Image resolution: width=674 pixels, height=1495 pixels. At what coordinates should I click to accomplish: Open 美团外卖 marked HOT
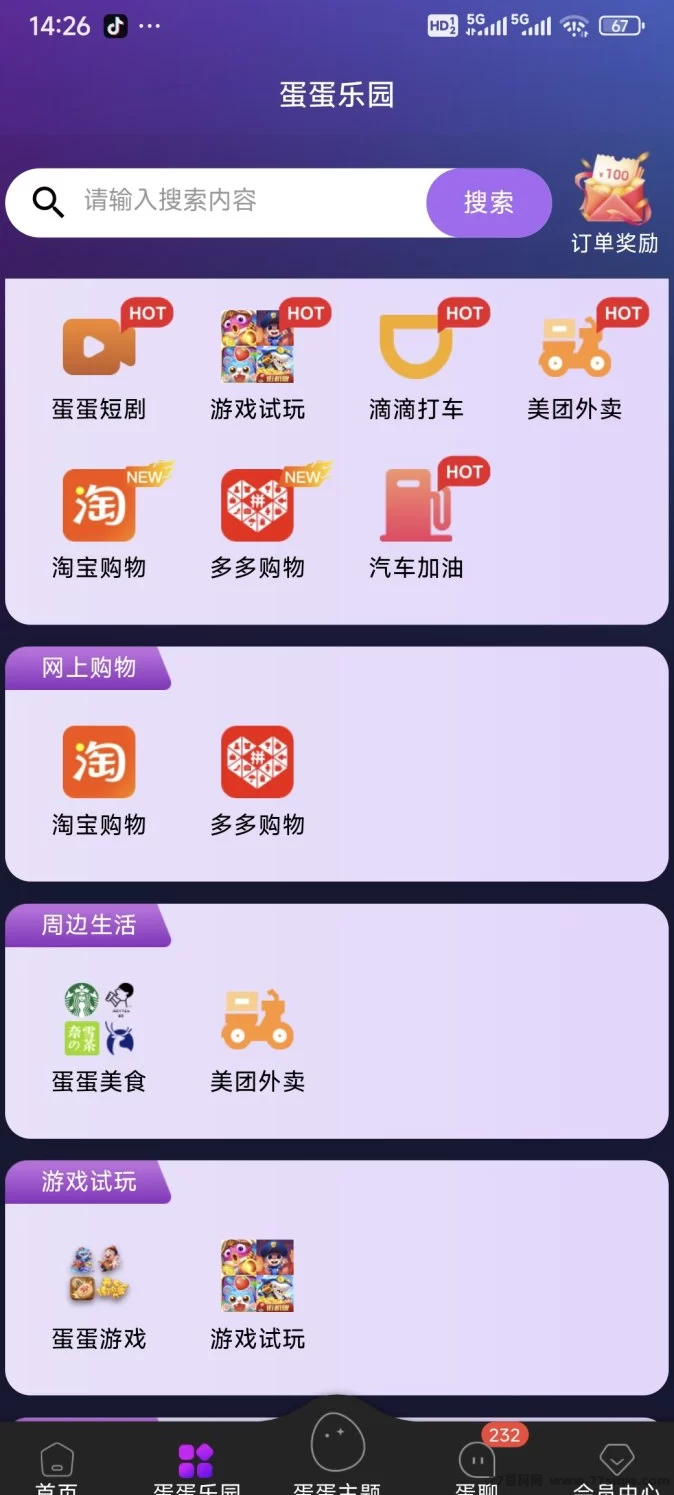pyautogui.click(x=575, y=362)
